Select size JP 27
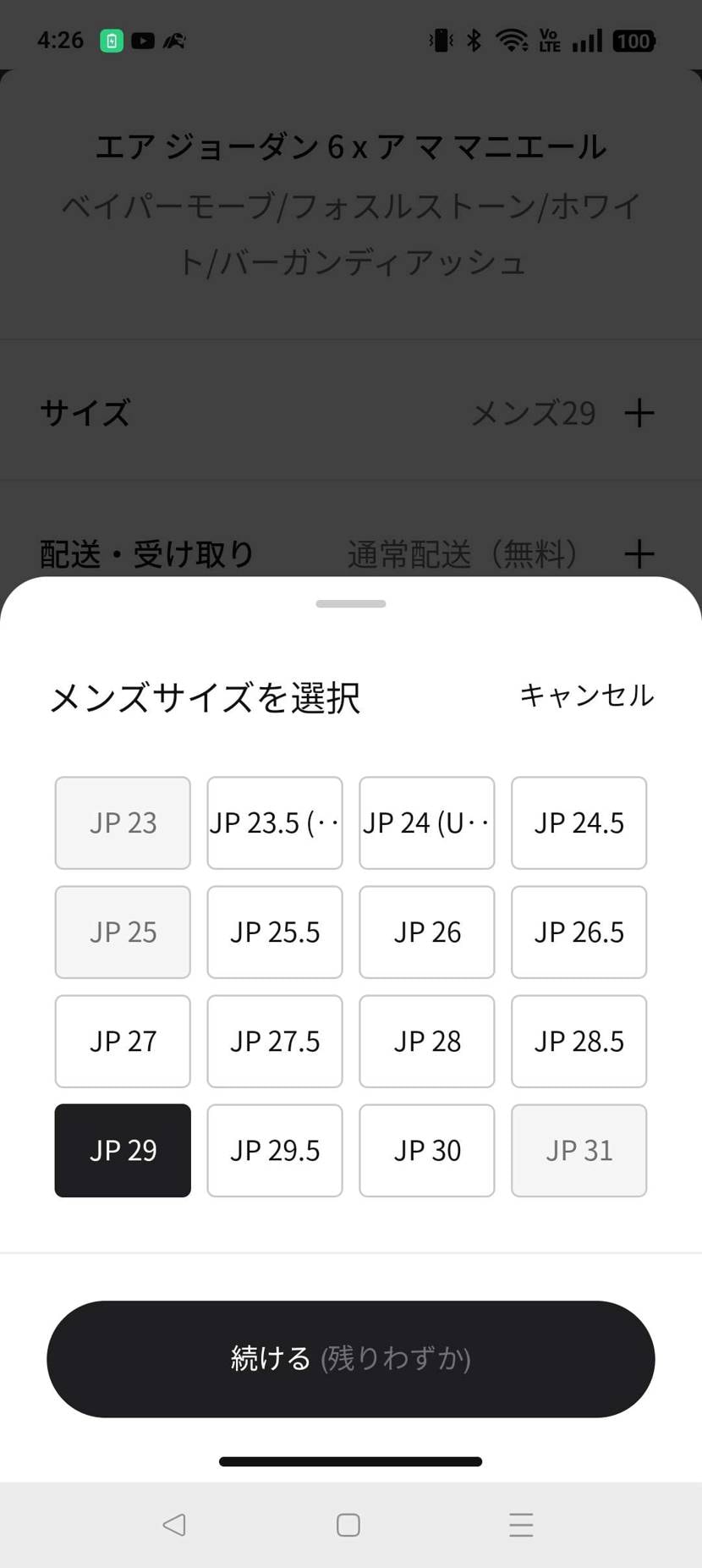 point(122,1042)
